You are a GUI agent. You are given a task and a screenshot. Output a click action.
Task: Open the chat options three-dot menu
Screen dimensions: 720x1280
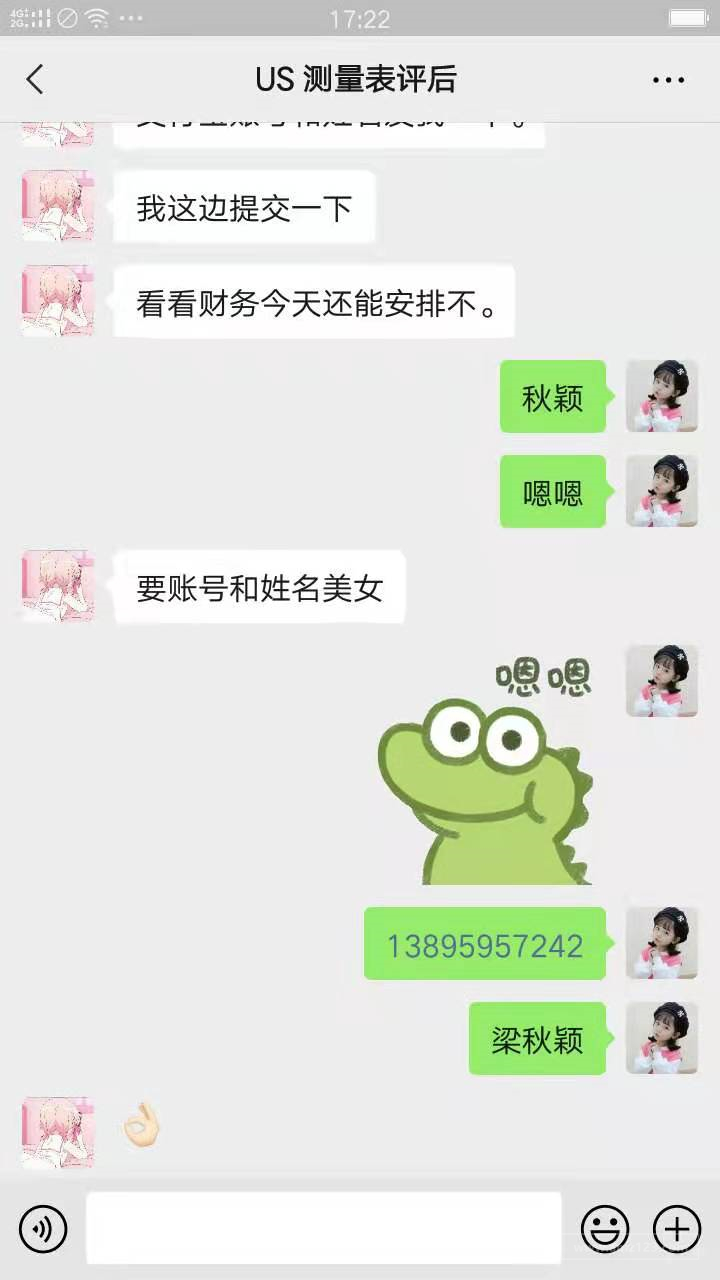click(668, 80)
